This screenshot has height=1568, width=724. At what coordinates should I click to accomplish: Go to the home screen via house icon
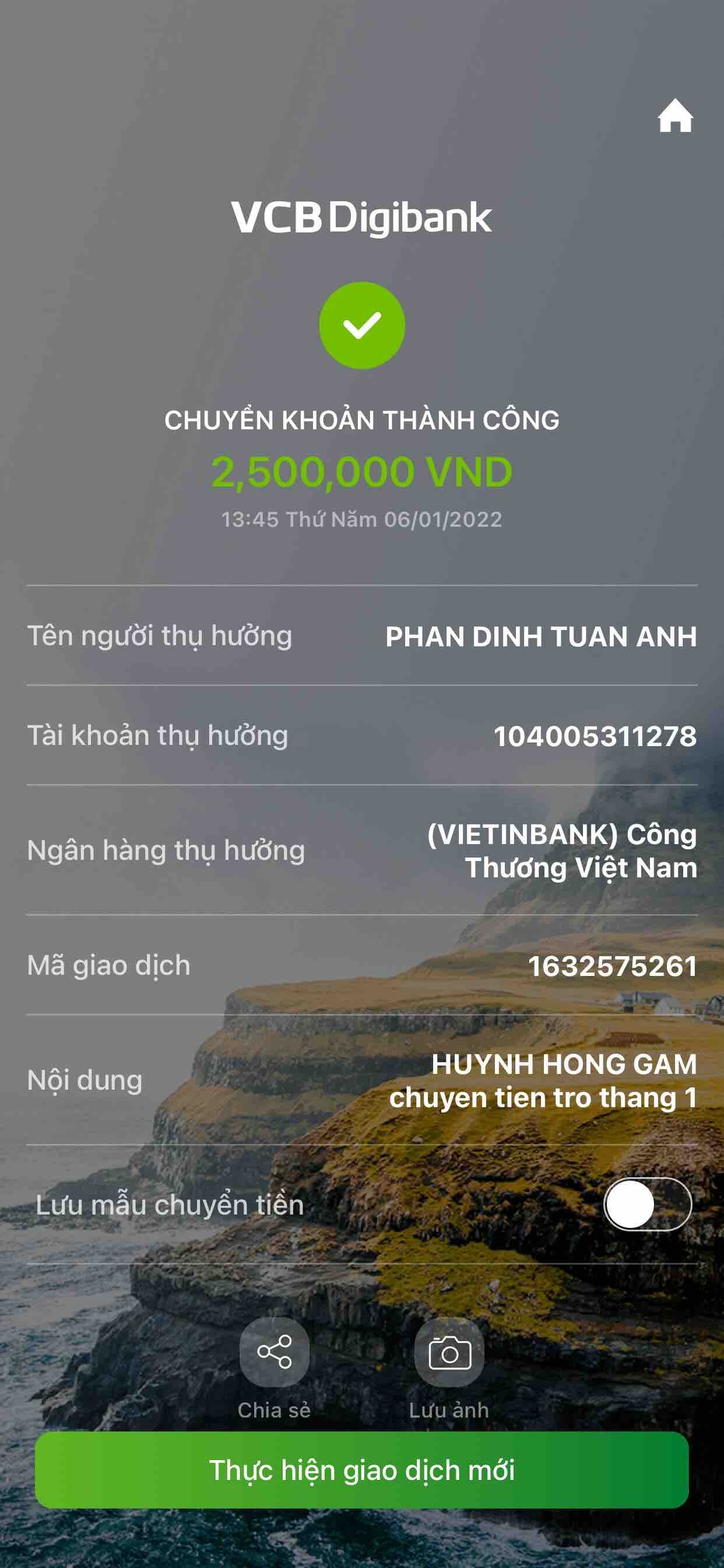click(674, 116)
